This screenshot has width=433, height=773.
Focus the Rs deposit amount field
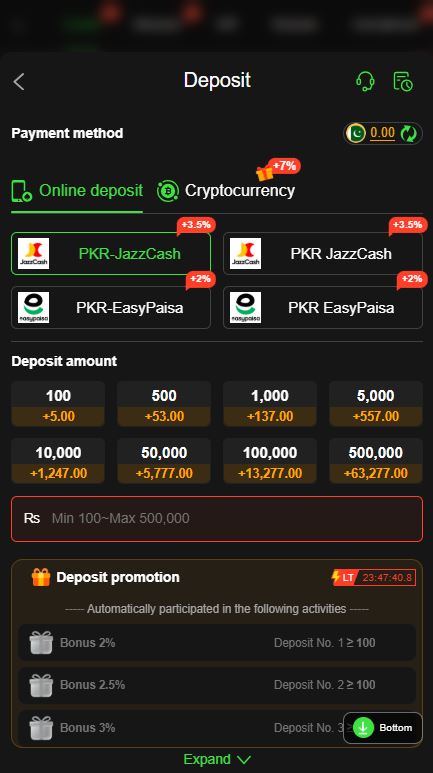pyautogui.click(x=217, y=519)
